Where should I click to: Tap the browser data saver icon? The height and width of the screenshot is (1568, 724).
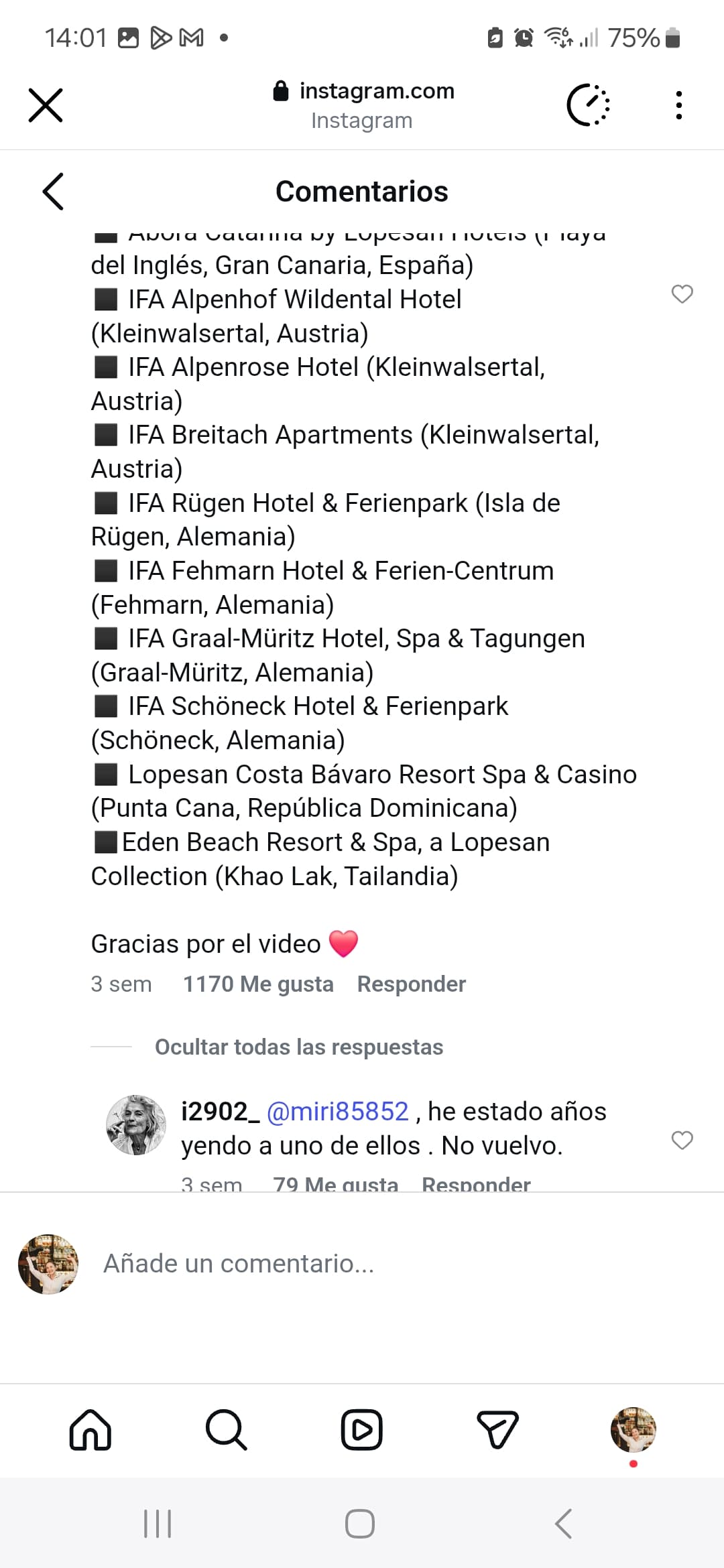click(x=588, y=105)
